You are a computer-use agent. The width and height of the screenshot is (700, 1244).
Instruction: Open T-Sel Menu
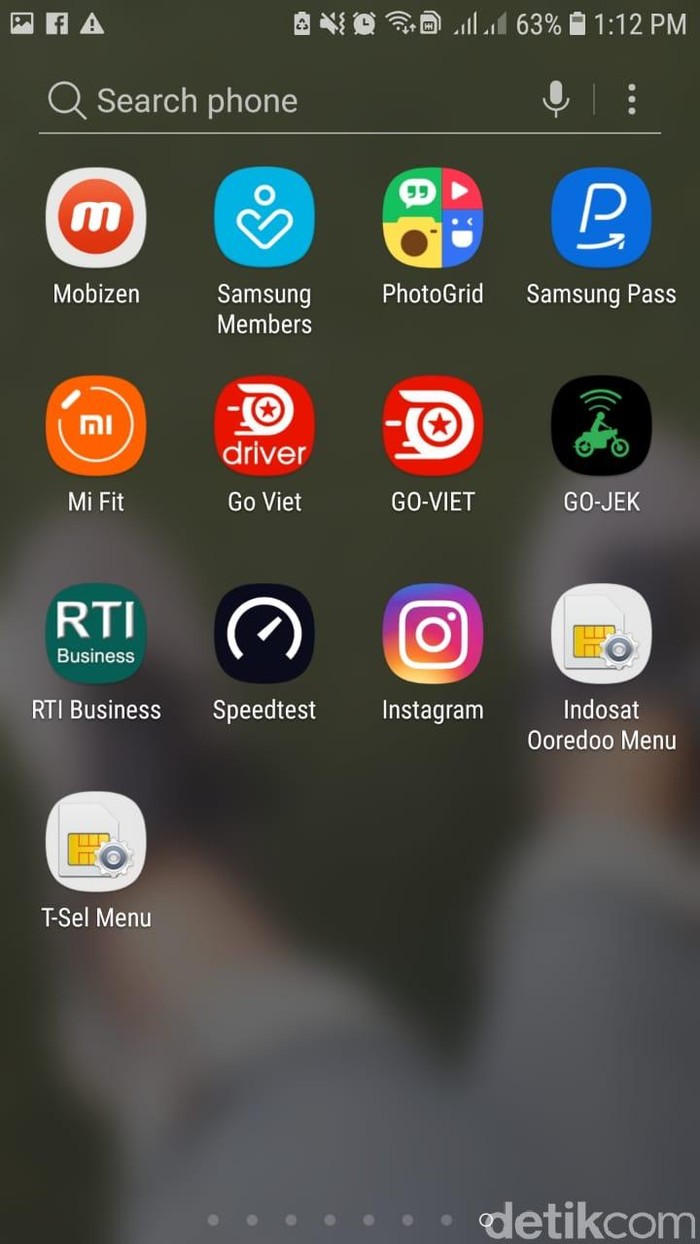[96, 842]
